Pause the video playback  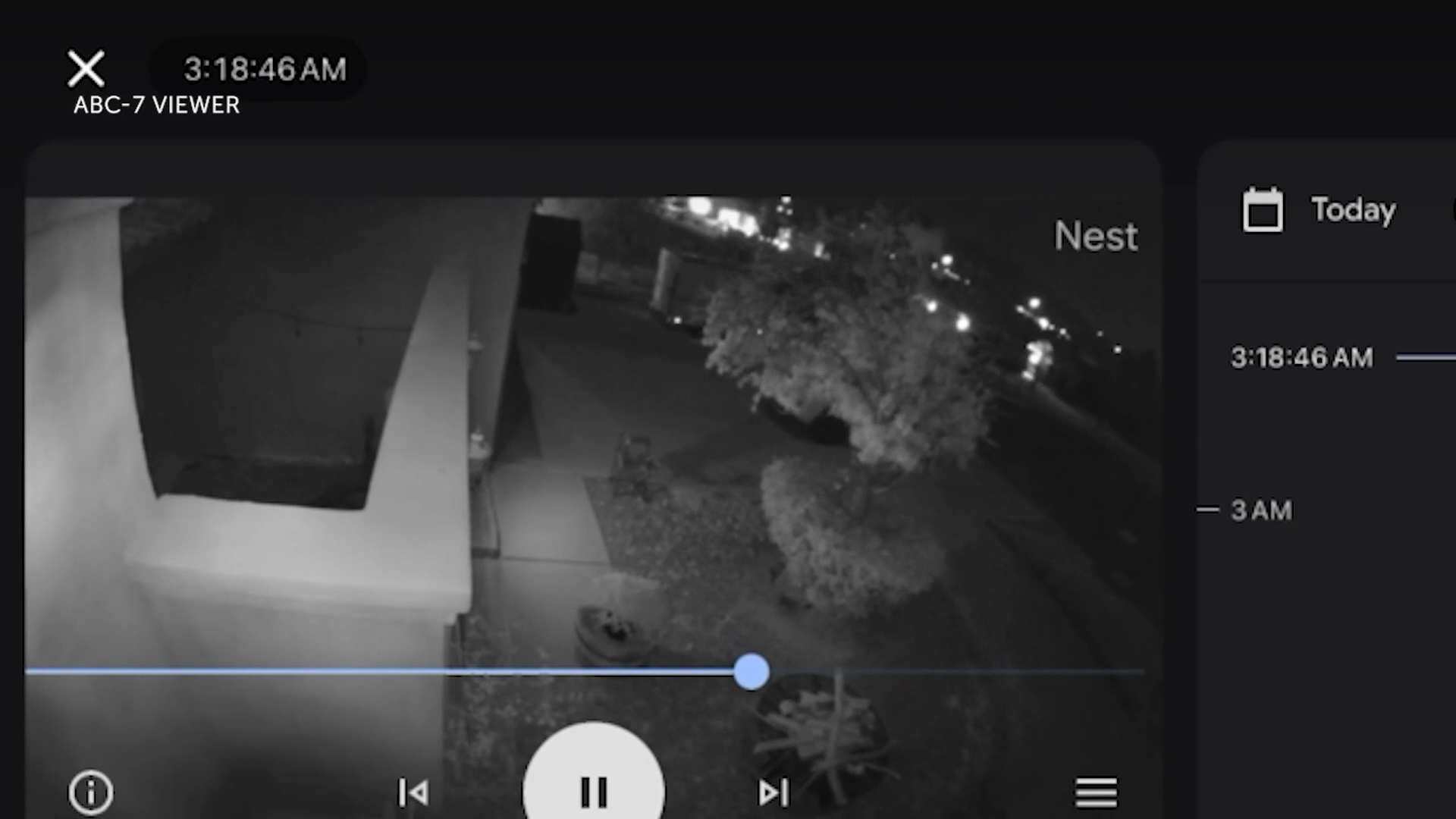(x=594, y=791)
